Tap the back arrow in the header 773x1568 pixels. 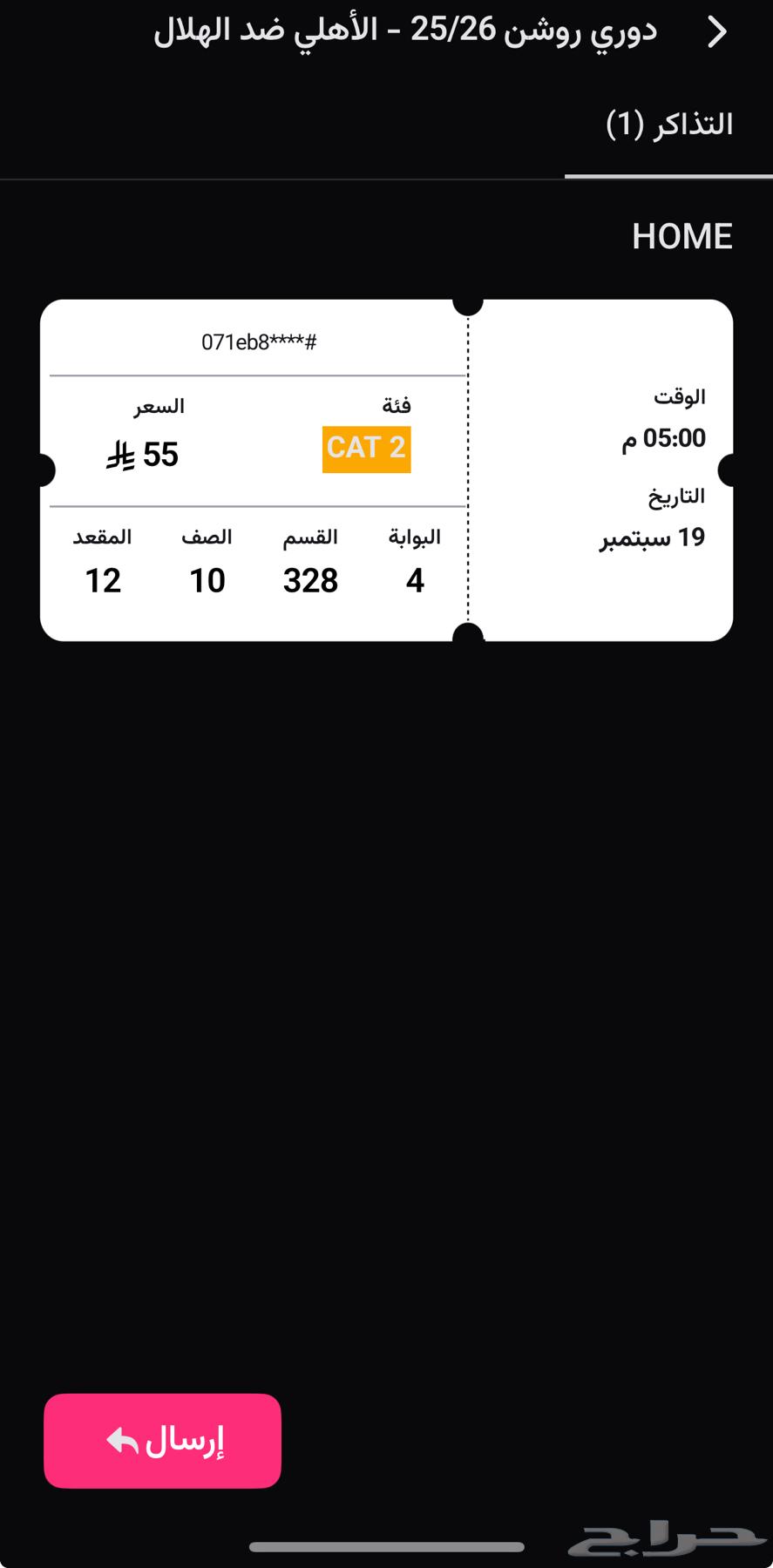(x=718, y=31)
